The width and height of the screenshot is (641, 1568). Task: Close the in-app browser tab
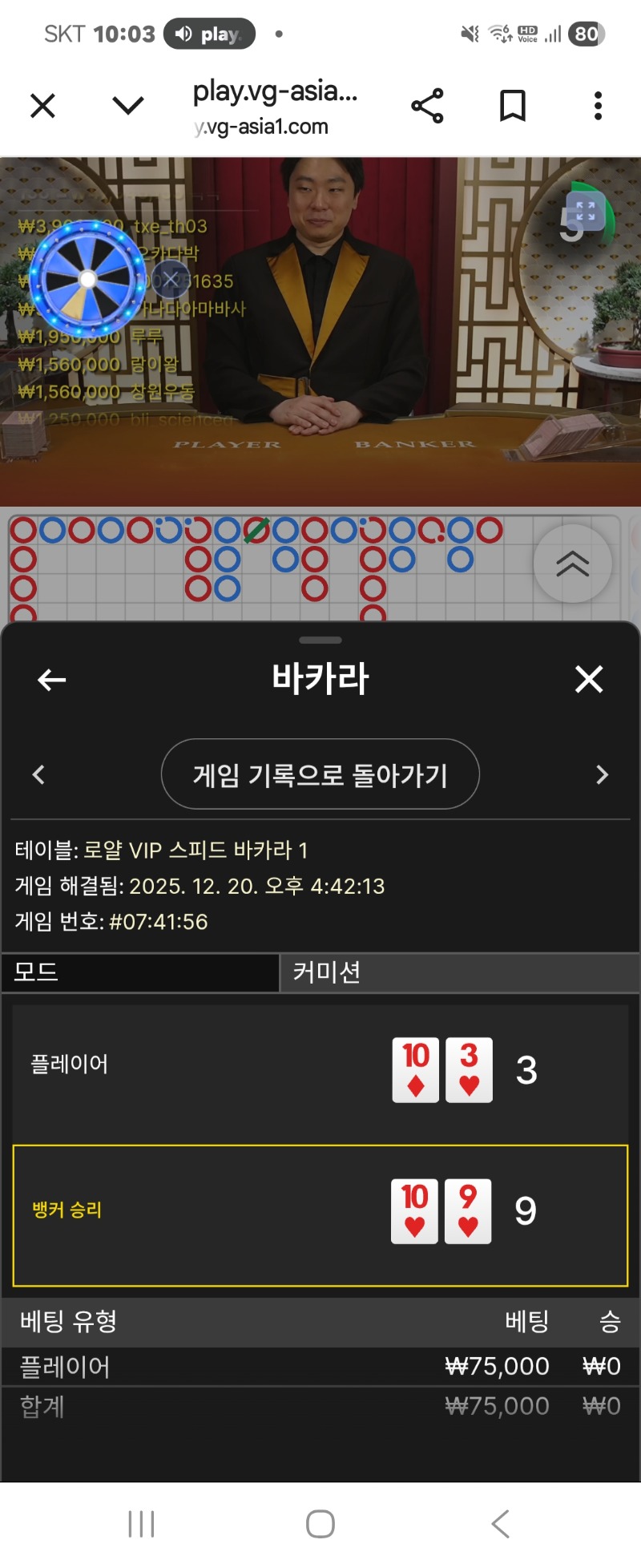(42, 106)
